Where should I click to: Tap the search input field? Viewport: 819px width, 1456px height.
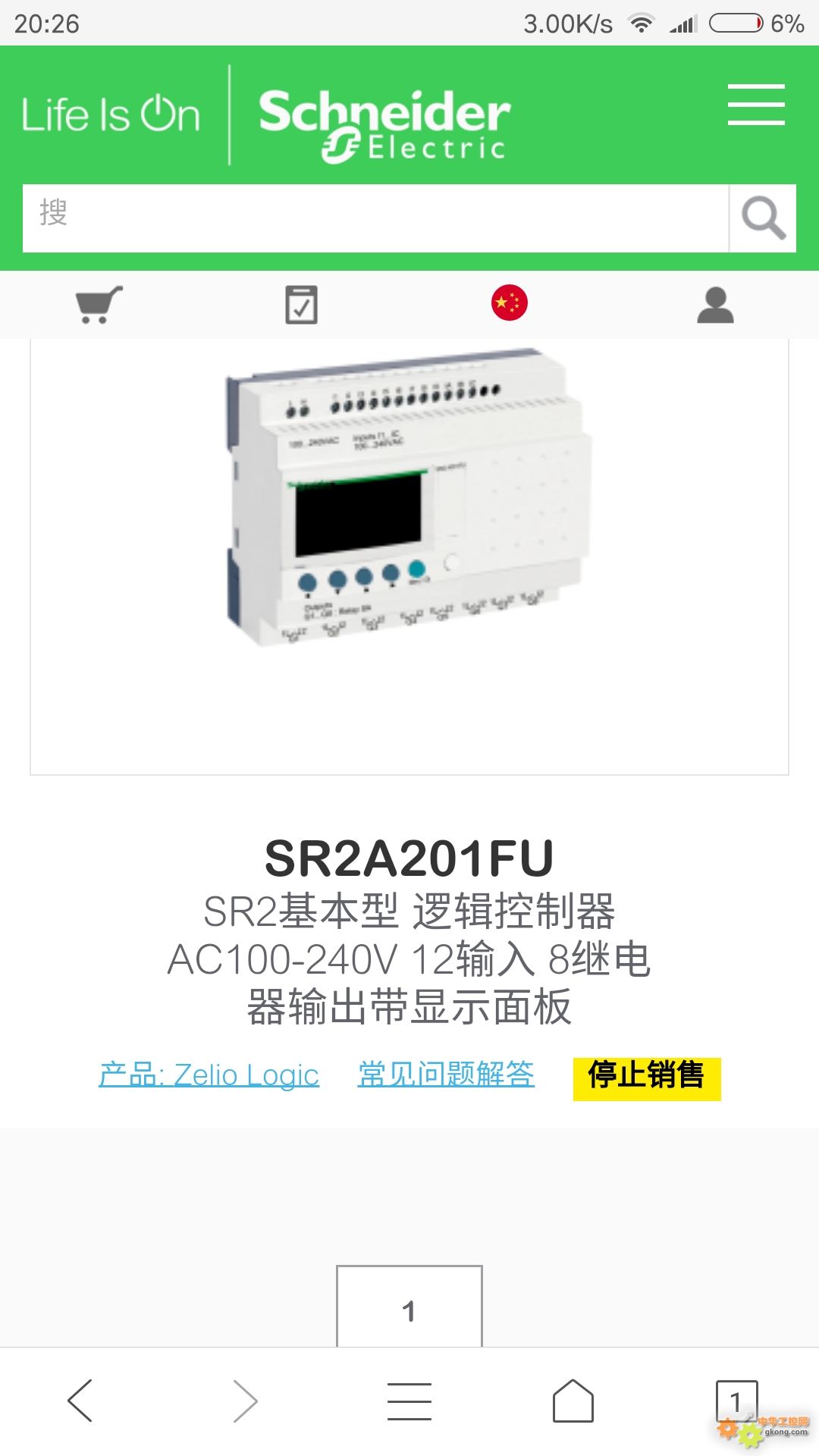[x=375, y=218]
